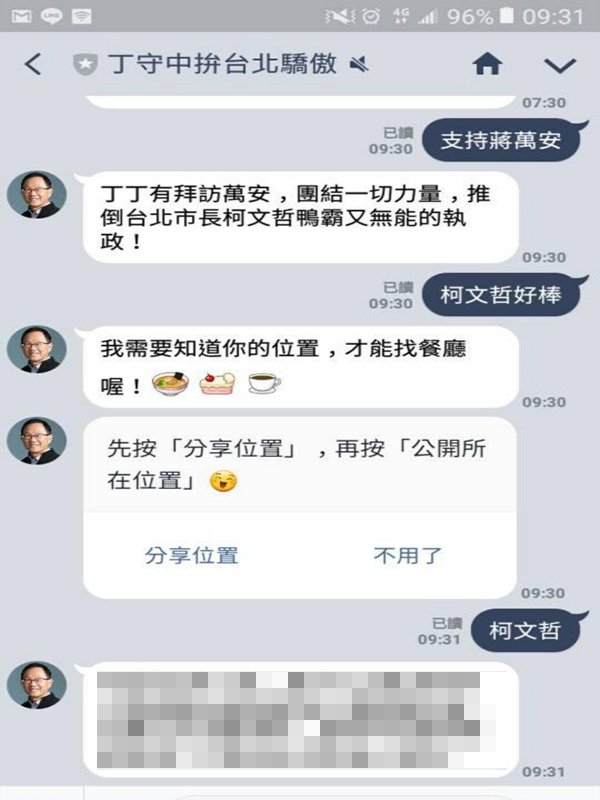Choose 不用了 to decline sharing location

pos(407,556)
